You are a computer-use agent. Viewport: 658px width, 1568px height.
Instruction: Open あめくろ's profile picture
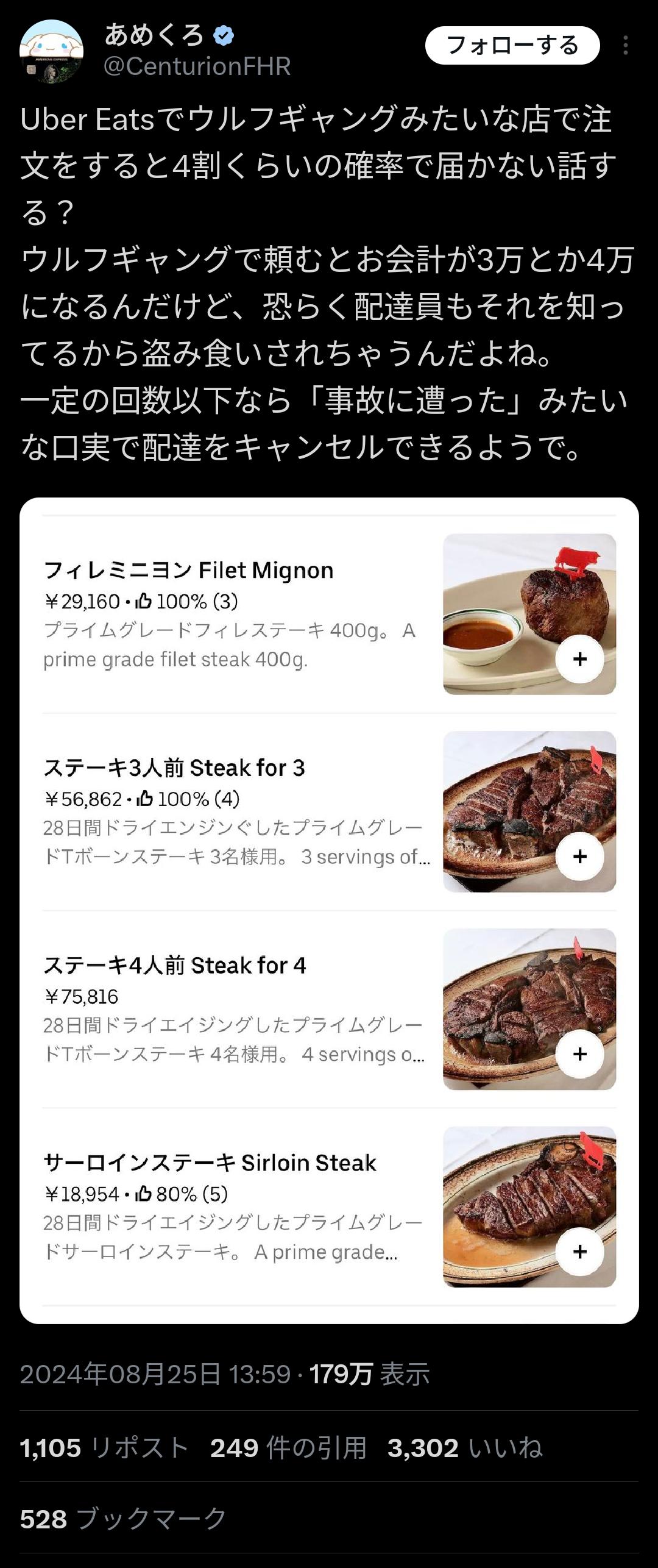click(x=52, y=51)
